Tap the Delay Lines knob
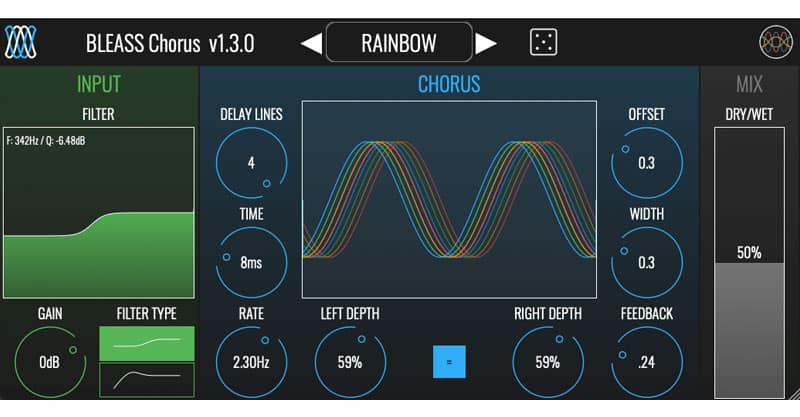This screenshot has width=800, height=417. coord(251,162)
